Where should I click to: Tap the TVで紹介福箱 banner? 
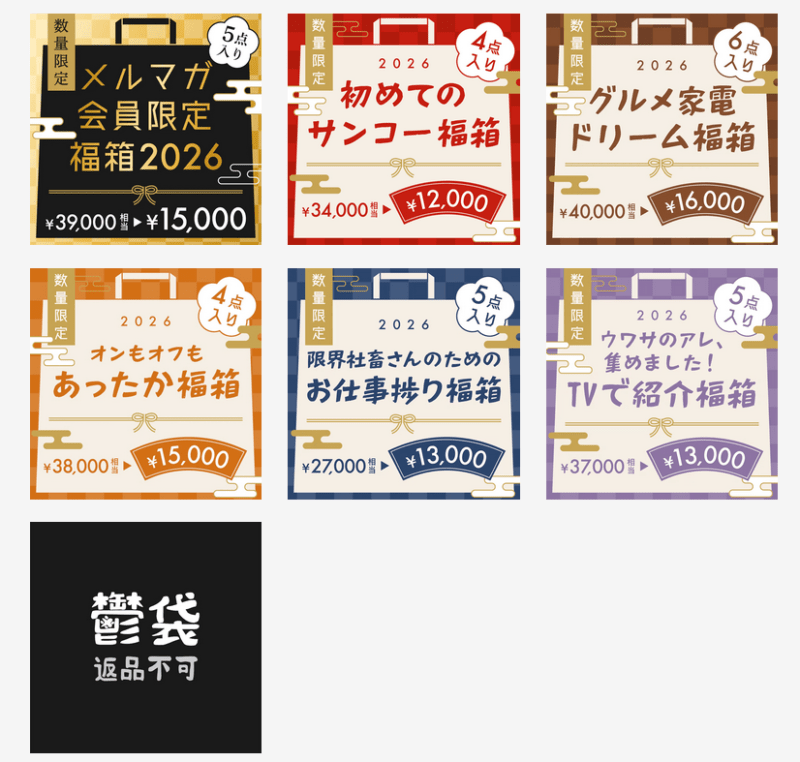coord(661,383)
